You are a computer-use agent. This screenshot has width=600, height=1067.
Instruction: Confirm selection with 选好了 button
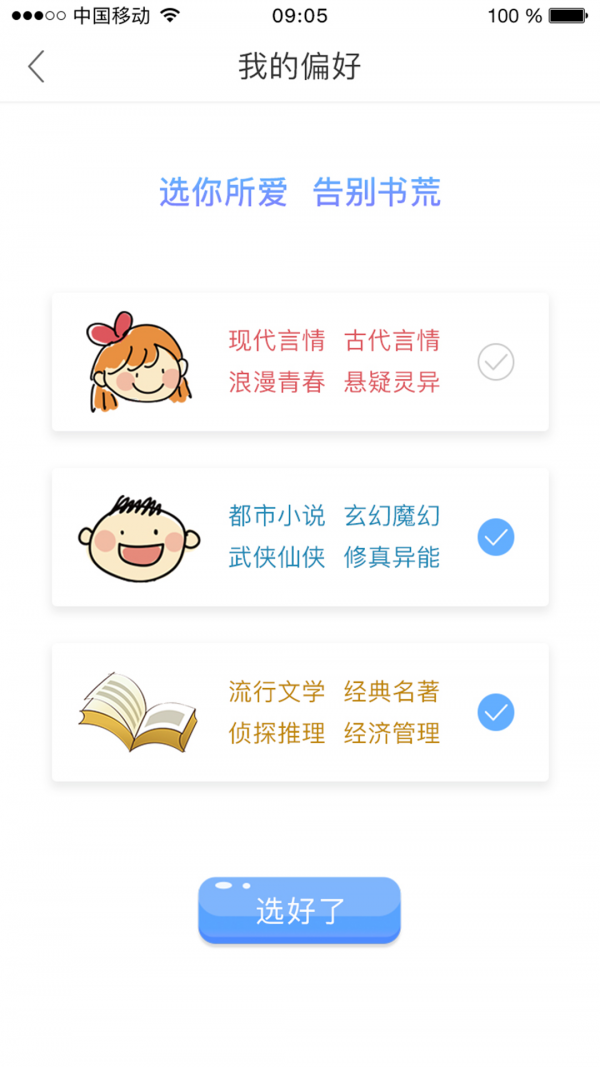(299, 910)
